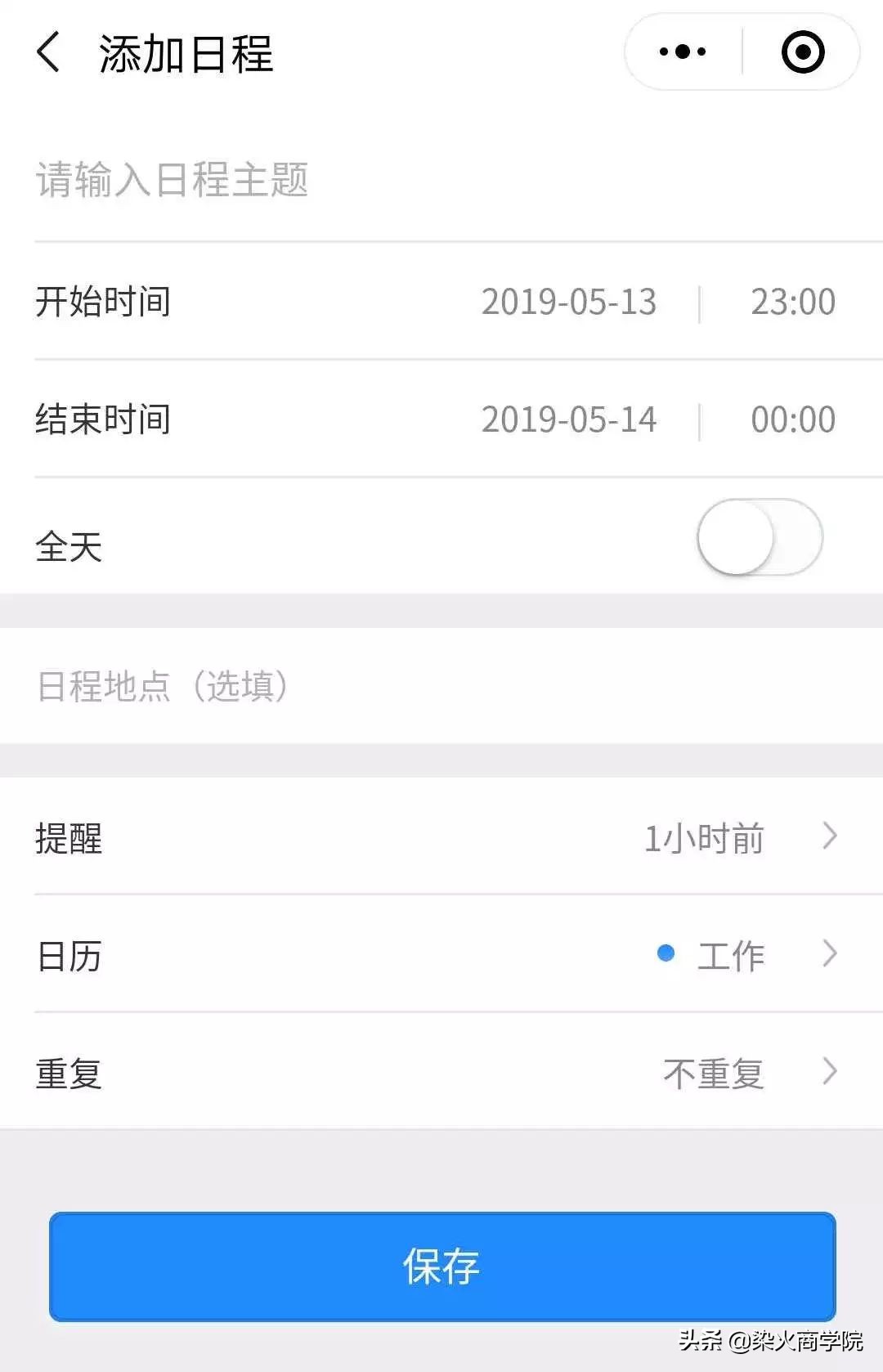883x1372 pixels.
Task: Tap the back arrow to exit 添加日程
Action: (49, 51)
